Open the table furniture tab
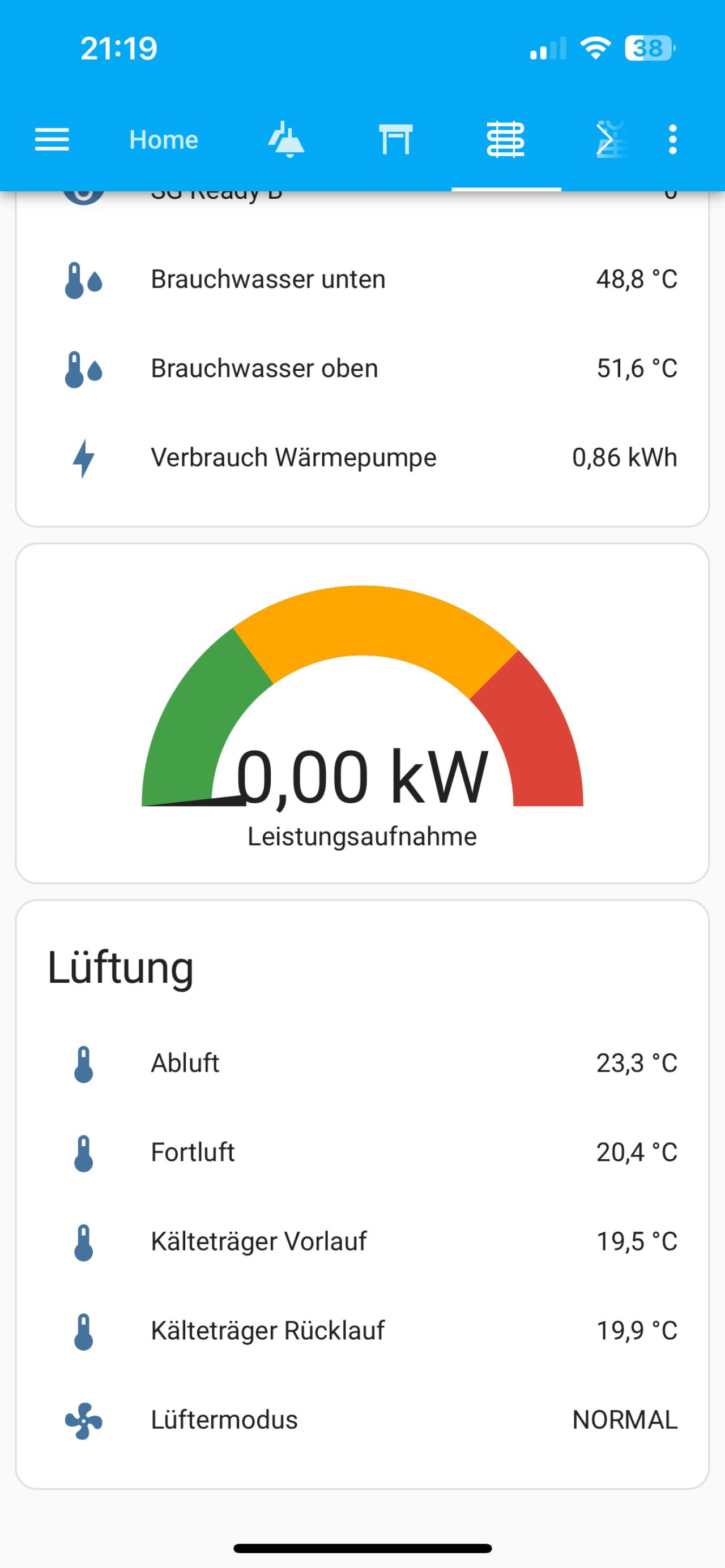This screenshot has width=725, height=1568. pyautogui.click(x=396, y=140)
